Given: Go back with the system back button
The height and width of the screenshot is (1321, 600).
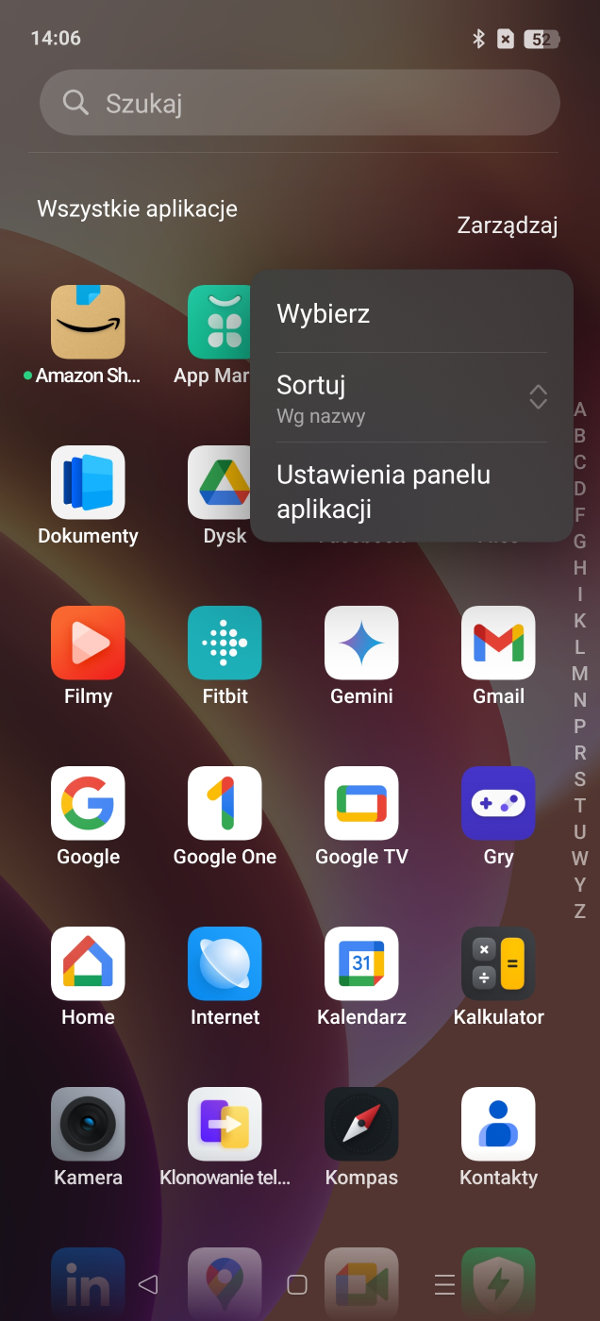Looking at the screenshot, I should 149,1285.
